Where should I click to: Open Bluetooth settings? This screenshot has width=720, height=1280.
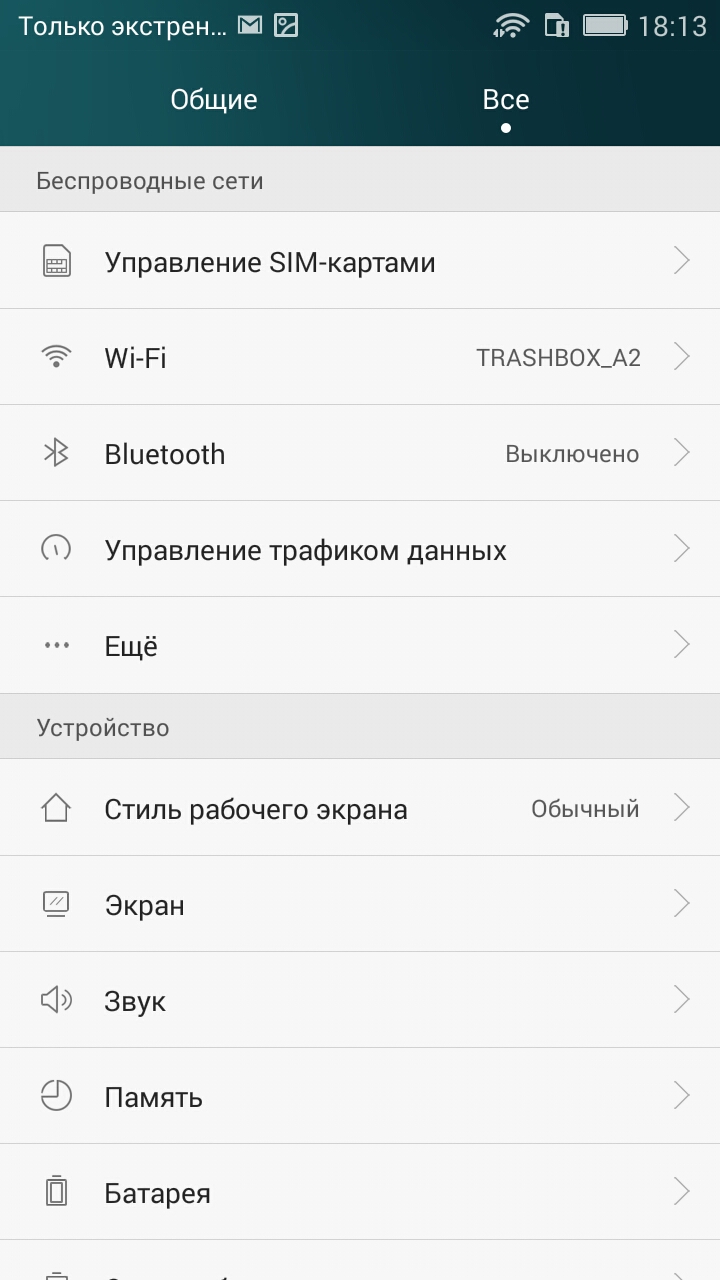pos(360,453)
